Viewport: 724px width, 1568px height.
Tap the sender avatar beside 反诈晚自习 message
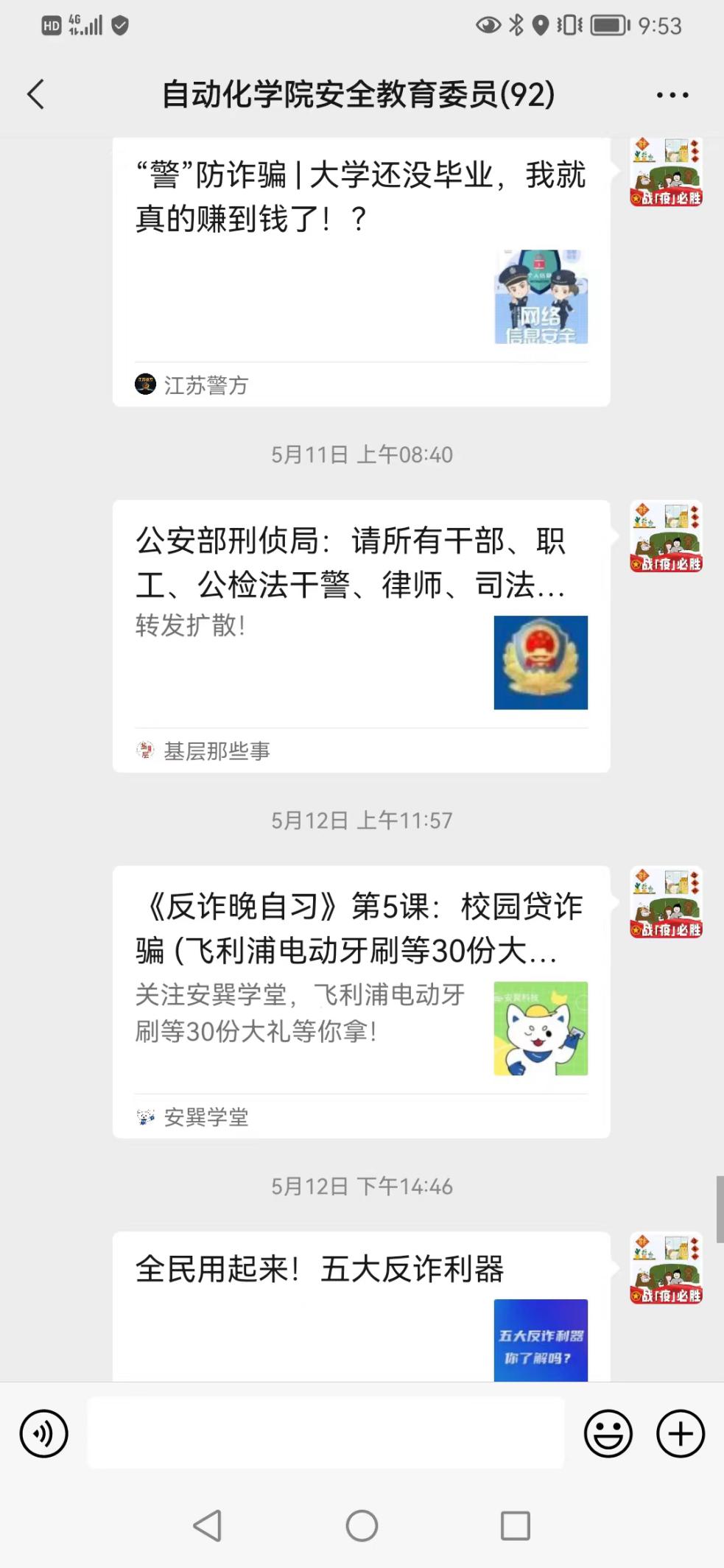coord(666,901)
